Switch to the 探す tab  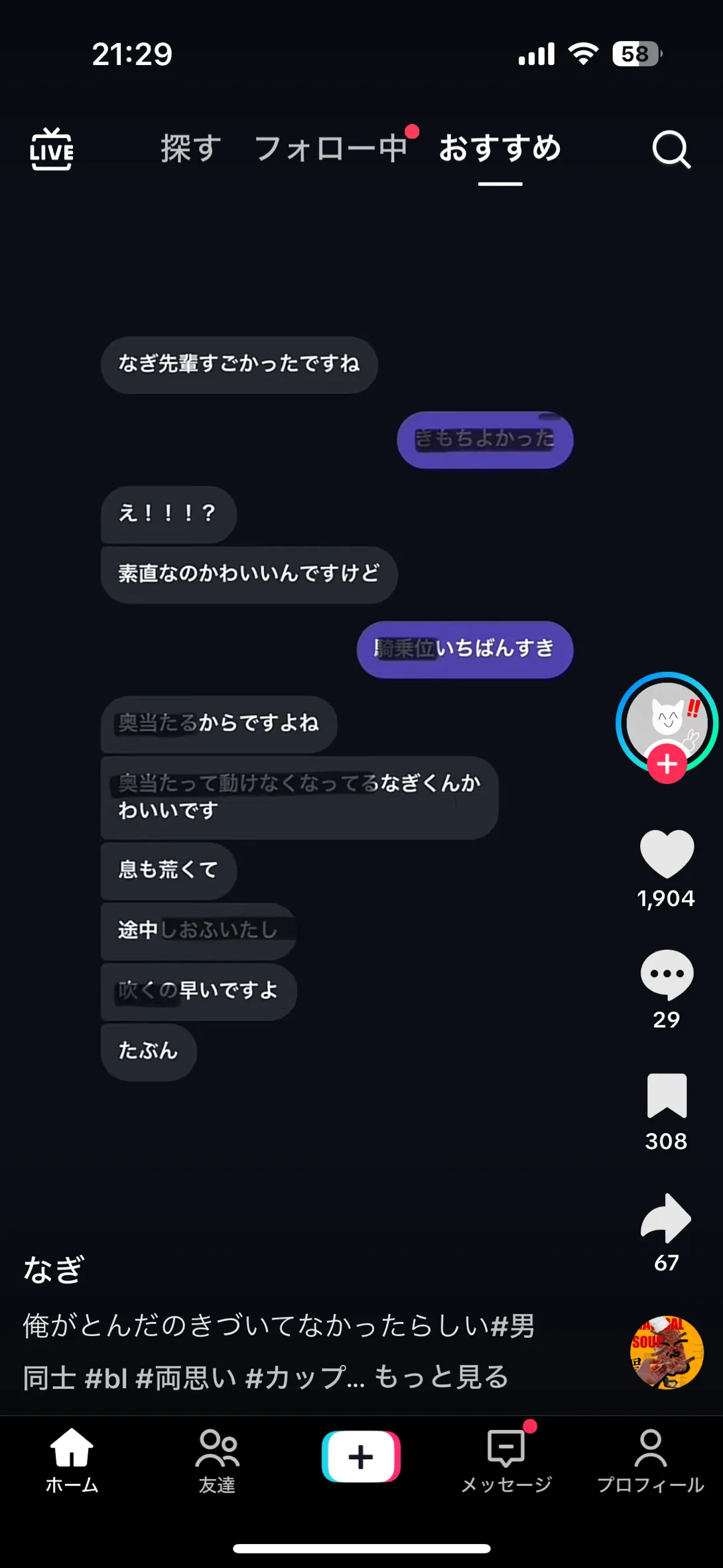[x=191, y=149]
